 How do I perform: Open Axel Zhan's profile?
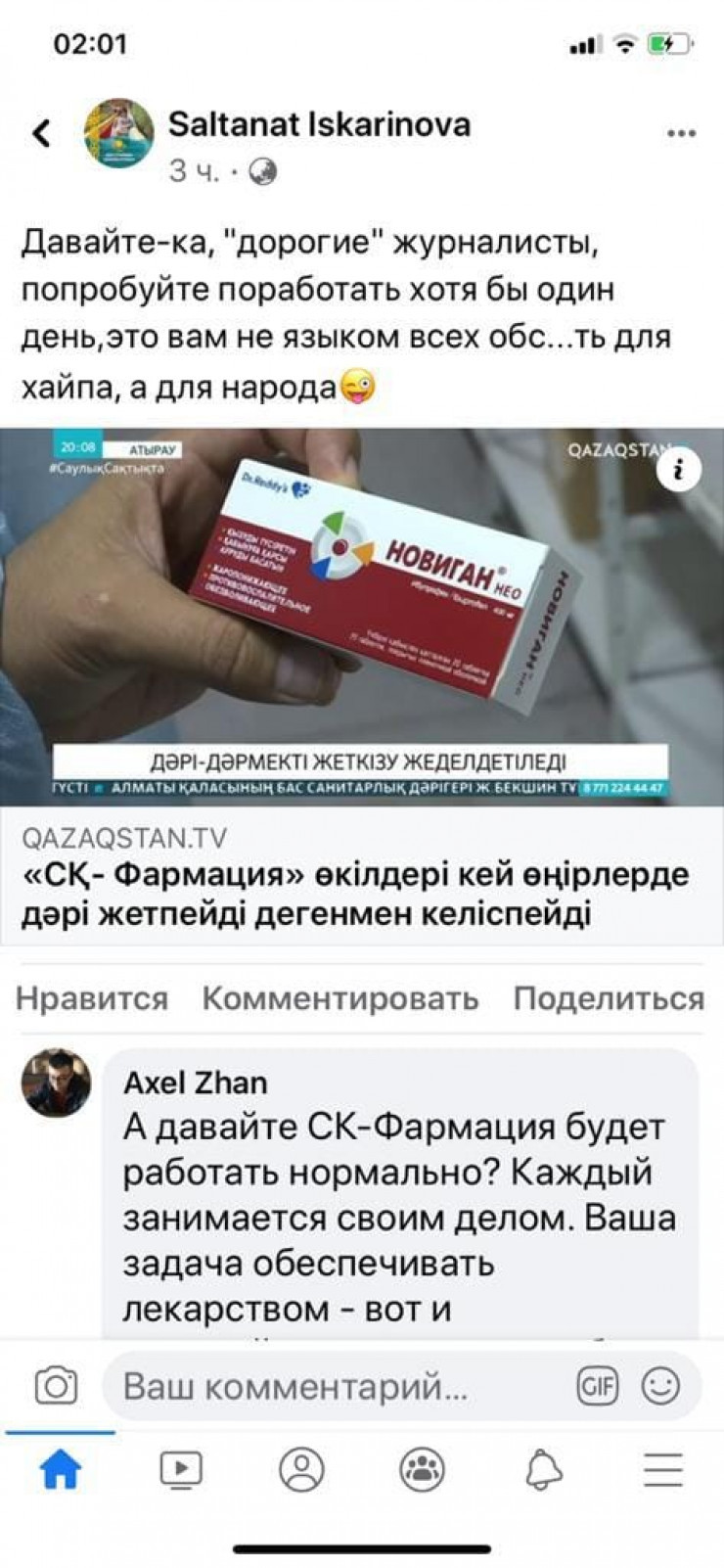[196, 1083]
